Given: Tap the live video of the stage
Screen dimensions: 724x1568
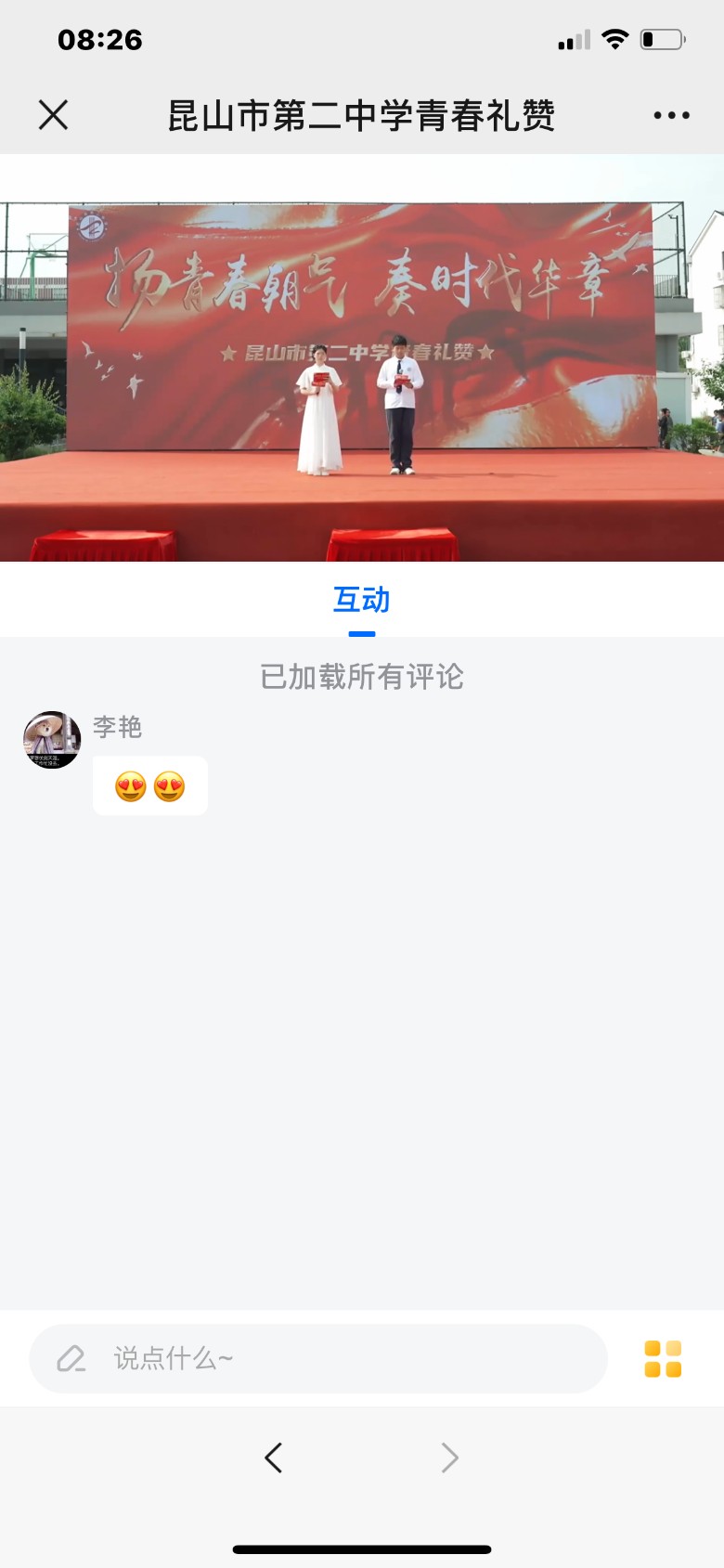Looking at the screenshot, I should [x=362, y=358].
